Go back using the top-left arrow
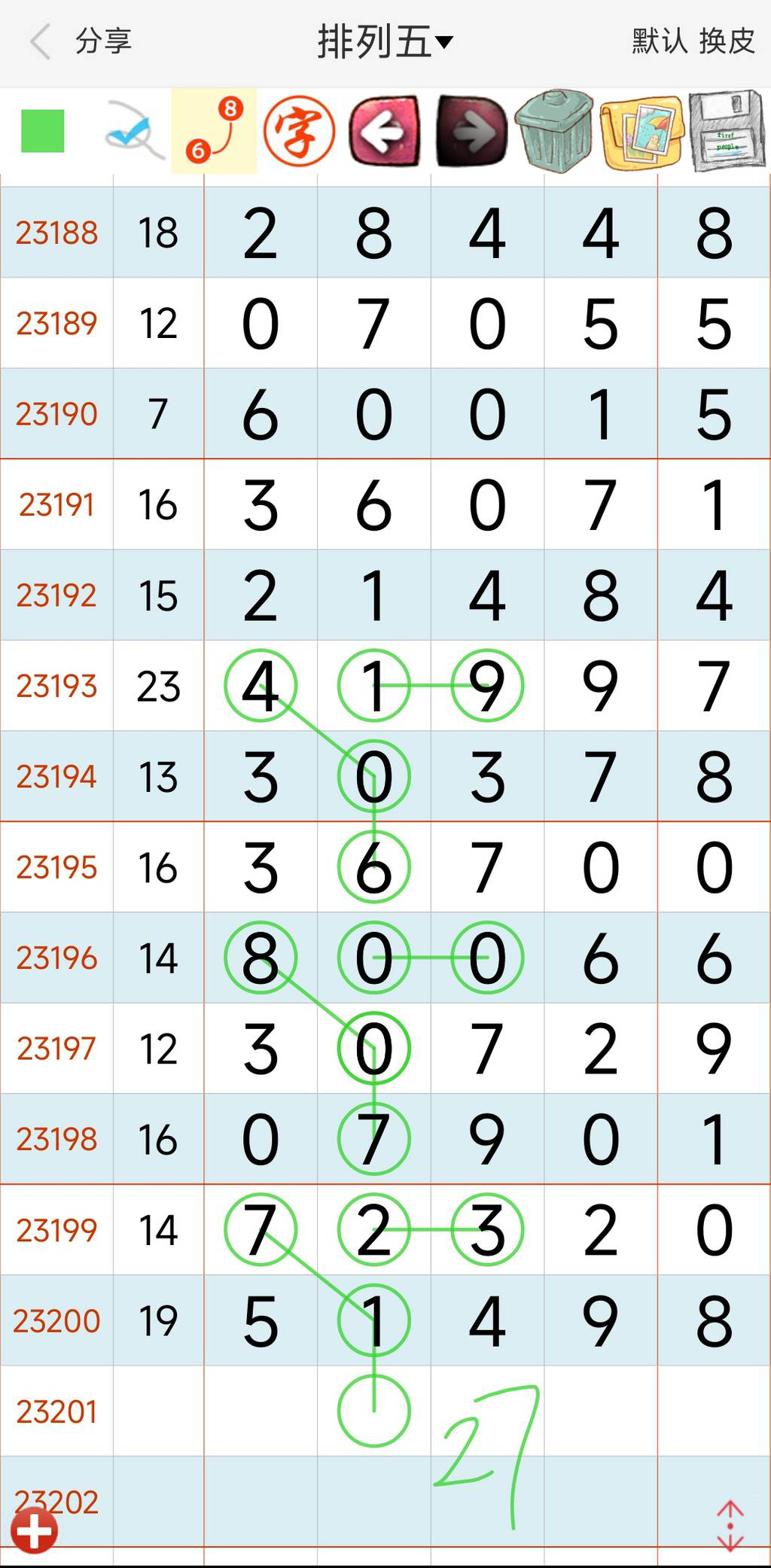 [41, 41]
